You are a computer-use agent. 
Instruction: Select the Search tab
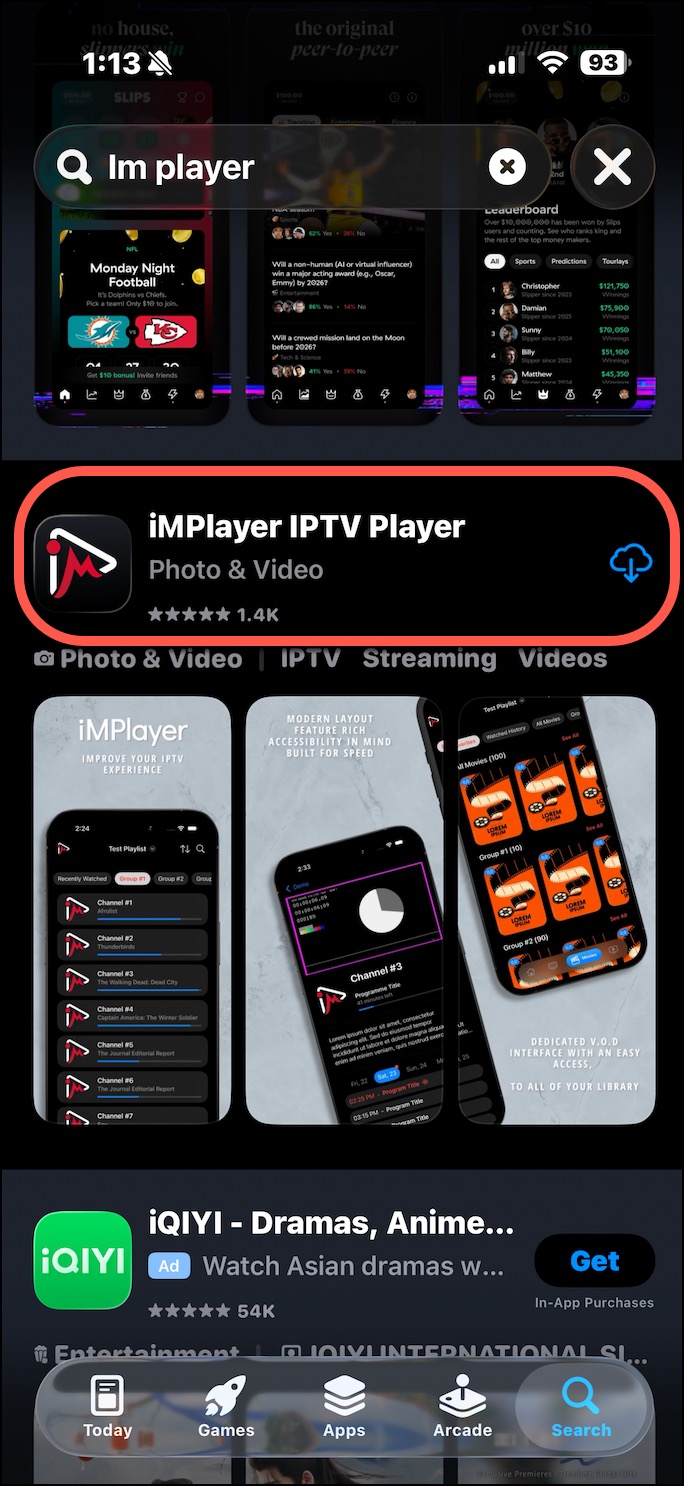click(x=581, y=1408)
